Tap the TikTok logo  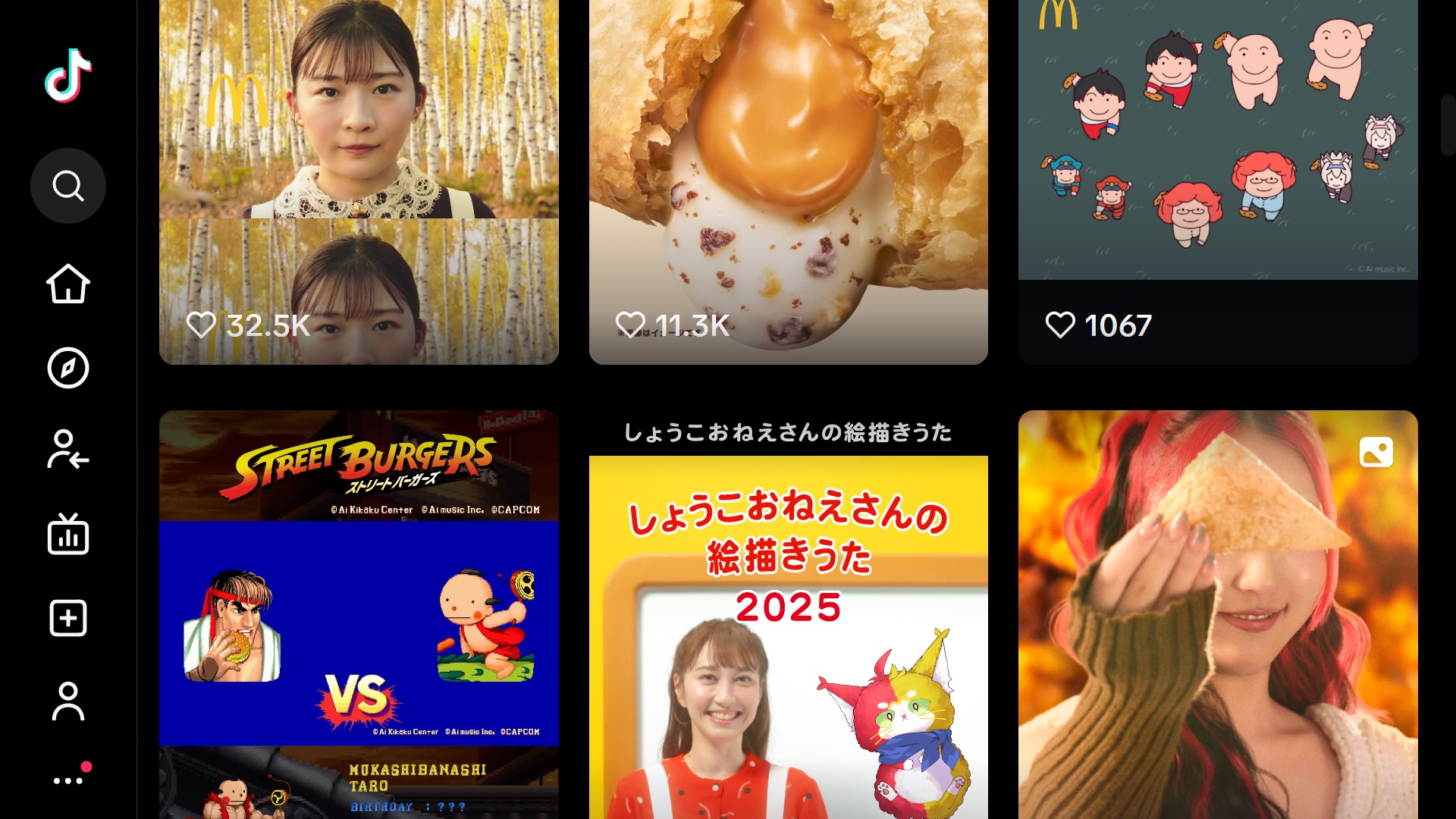[68, 76]
